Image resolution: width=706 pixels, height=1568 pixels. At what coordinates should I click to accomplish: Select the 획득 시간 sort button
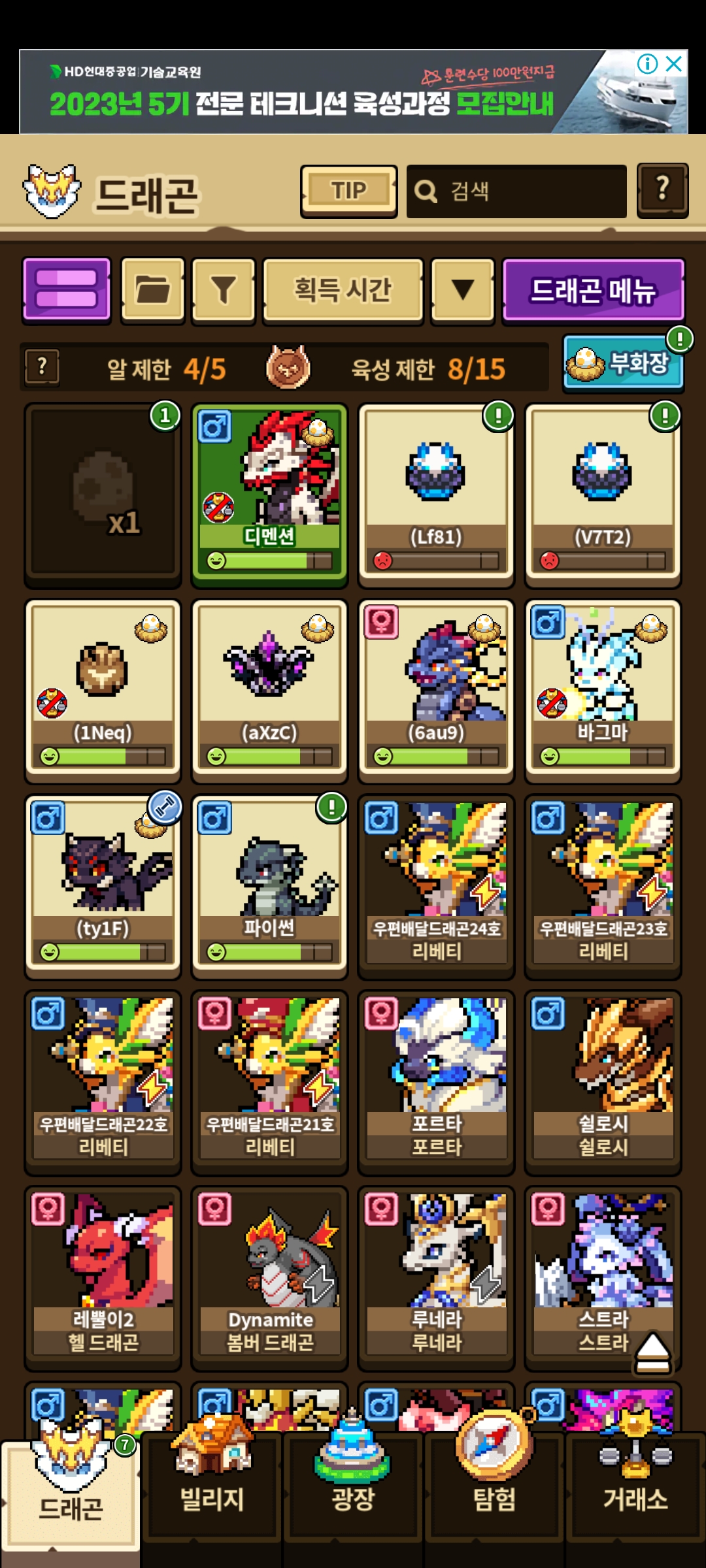[x=343, y=289]
